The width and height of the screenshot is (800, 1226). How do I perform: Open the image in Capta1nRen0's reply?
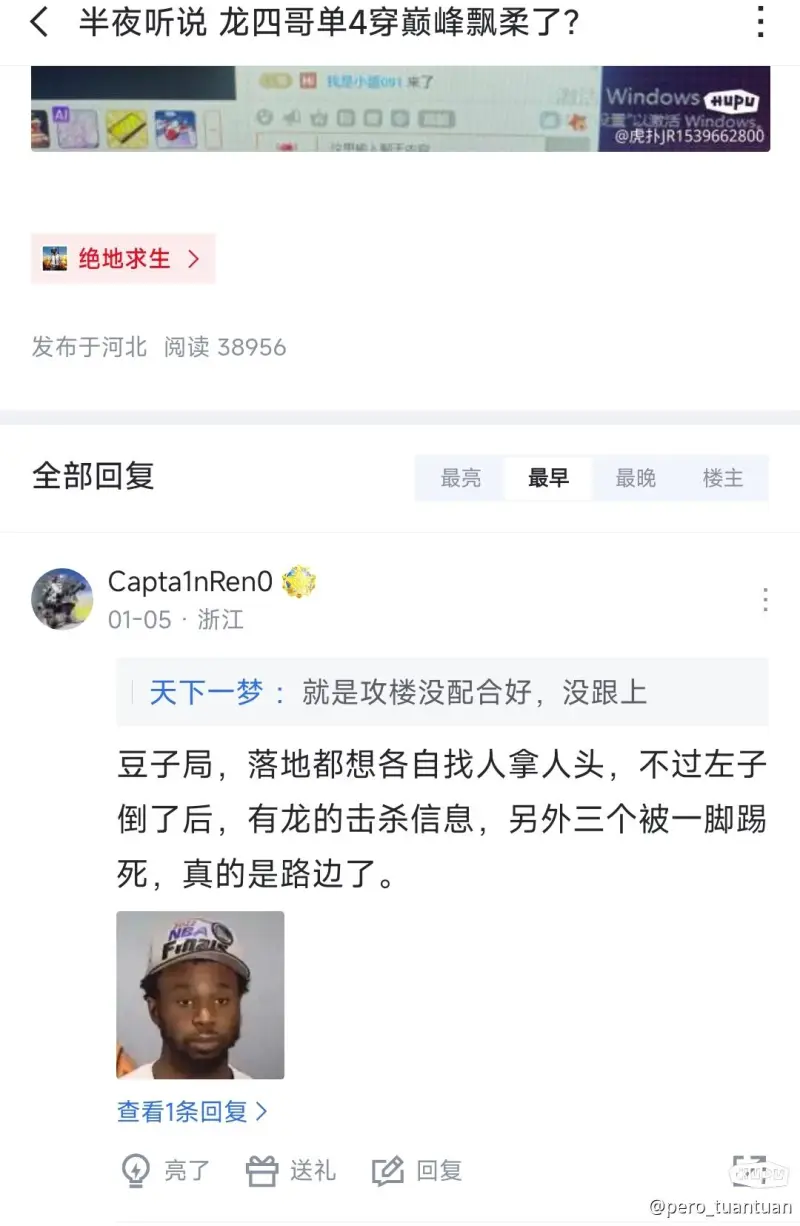pos(200,994)
